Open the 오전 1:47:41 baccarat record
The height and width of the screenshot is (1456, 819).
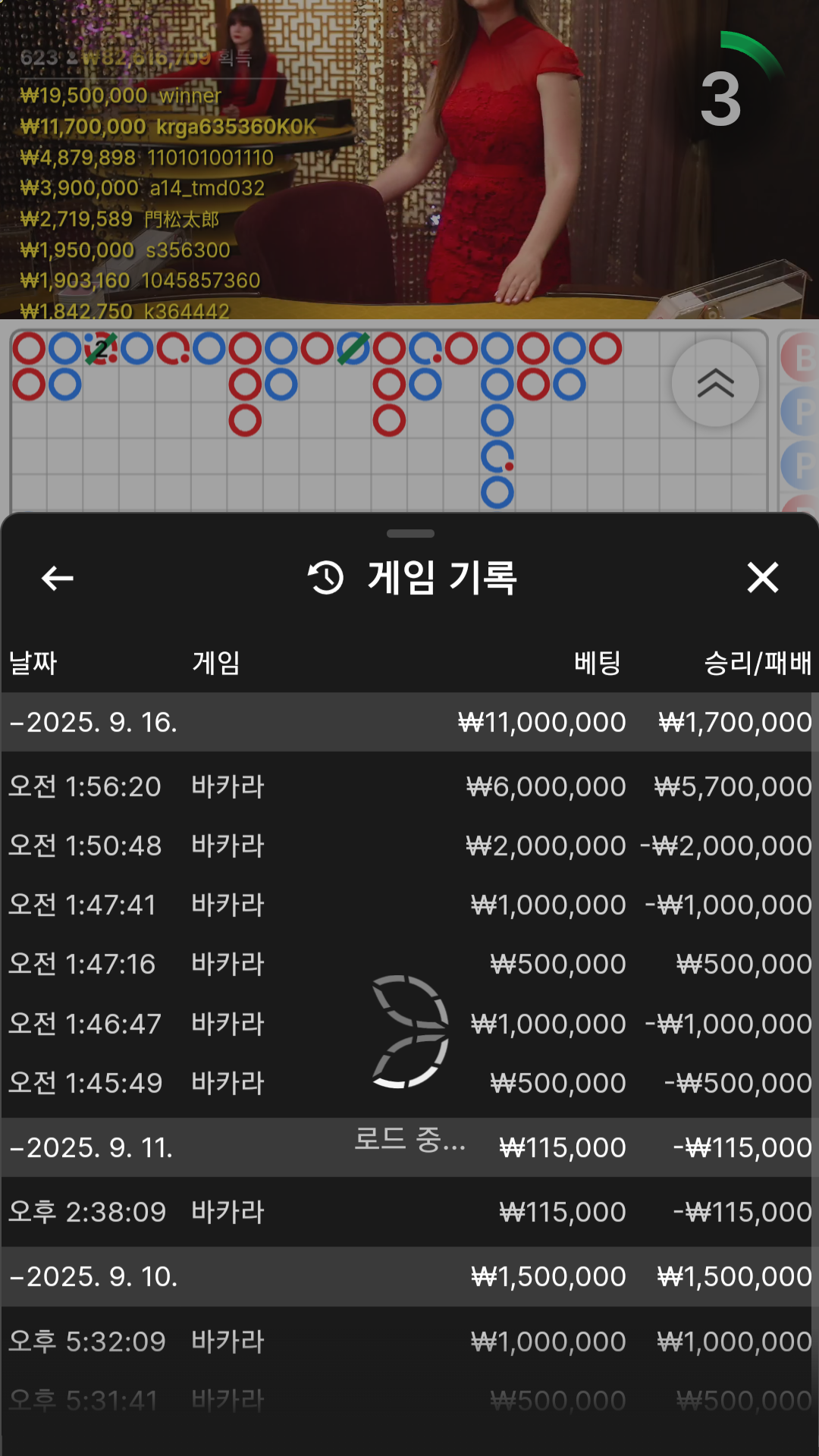409,905
